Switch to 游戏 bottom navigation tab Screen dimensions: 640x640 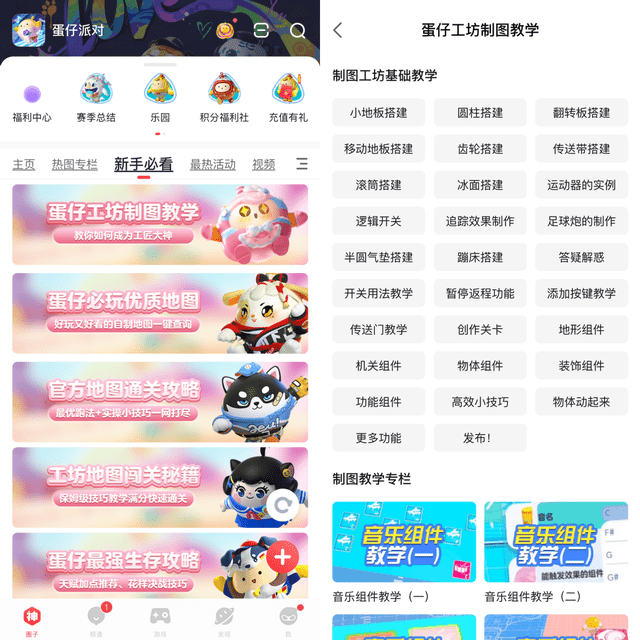(x=160, y=619)
